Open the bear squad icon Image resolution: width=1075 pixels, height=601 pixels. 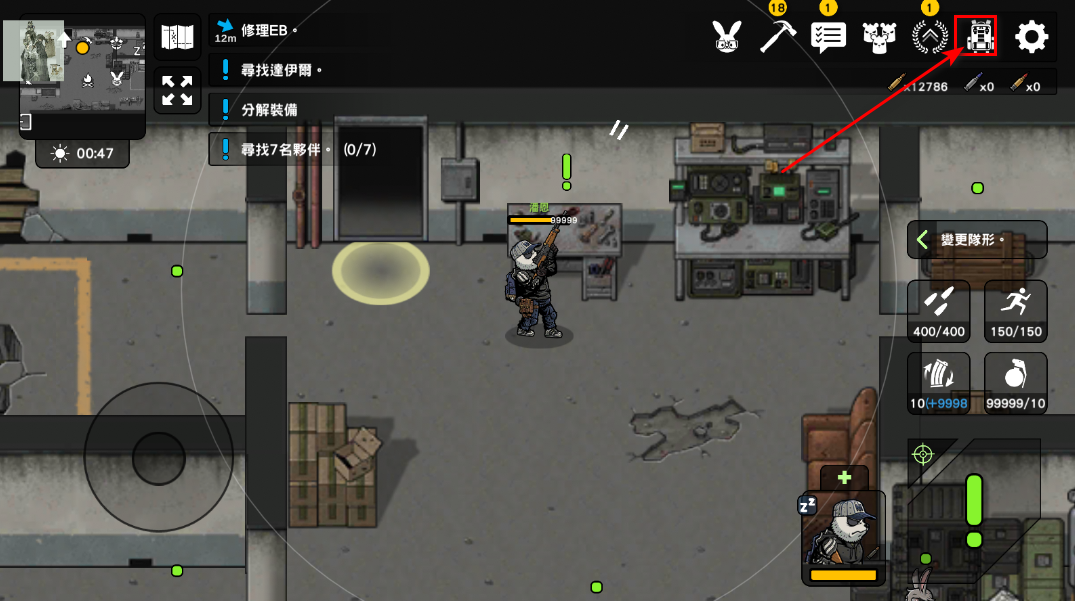tap(879, 38)
